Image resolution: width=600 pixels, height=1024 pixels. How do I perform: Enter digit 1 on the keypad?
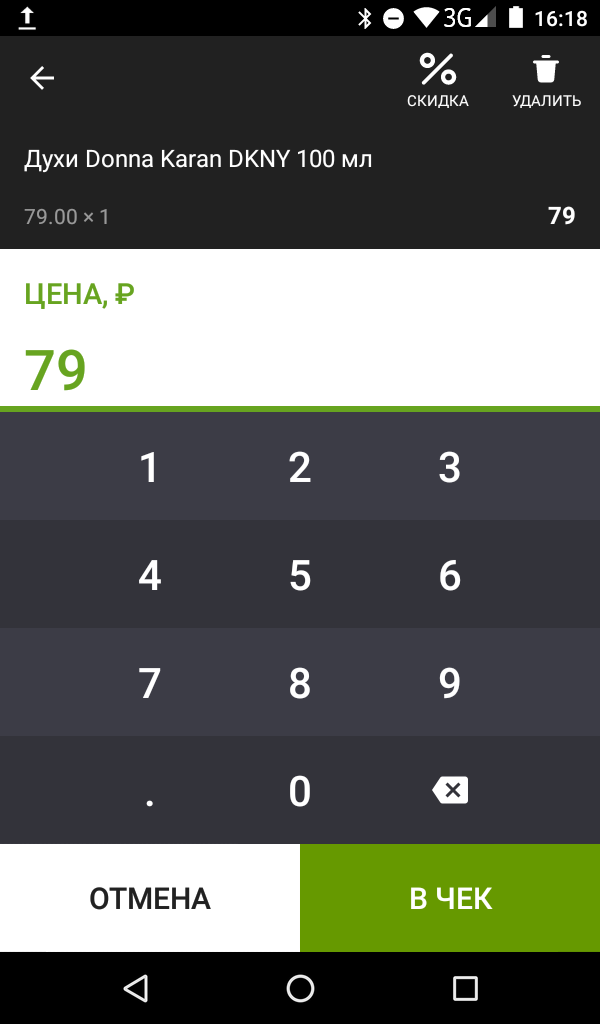pyautogui.click(x=150, y=467)
